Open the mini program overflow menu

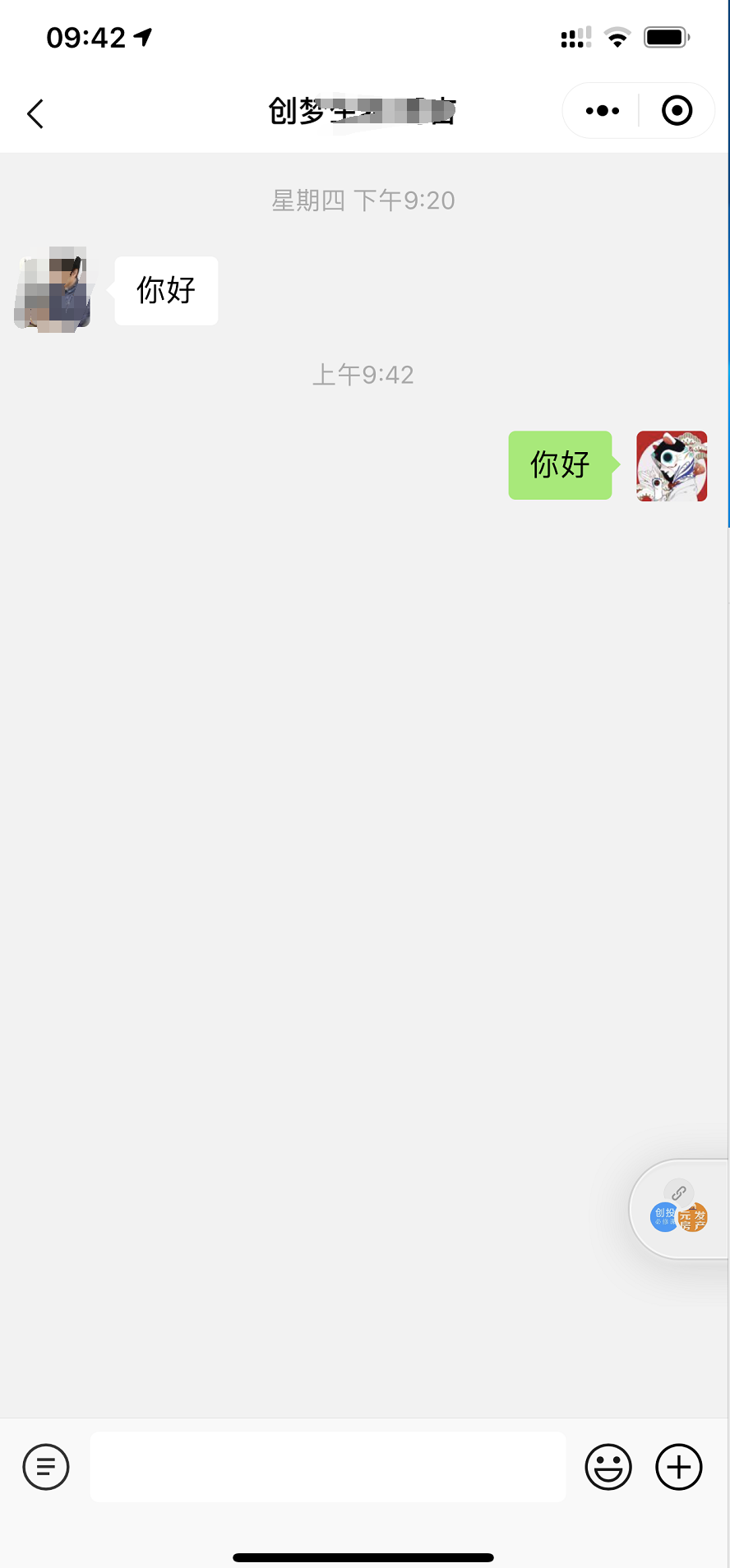point(603,111)
